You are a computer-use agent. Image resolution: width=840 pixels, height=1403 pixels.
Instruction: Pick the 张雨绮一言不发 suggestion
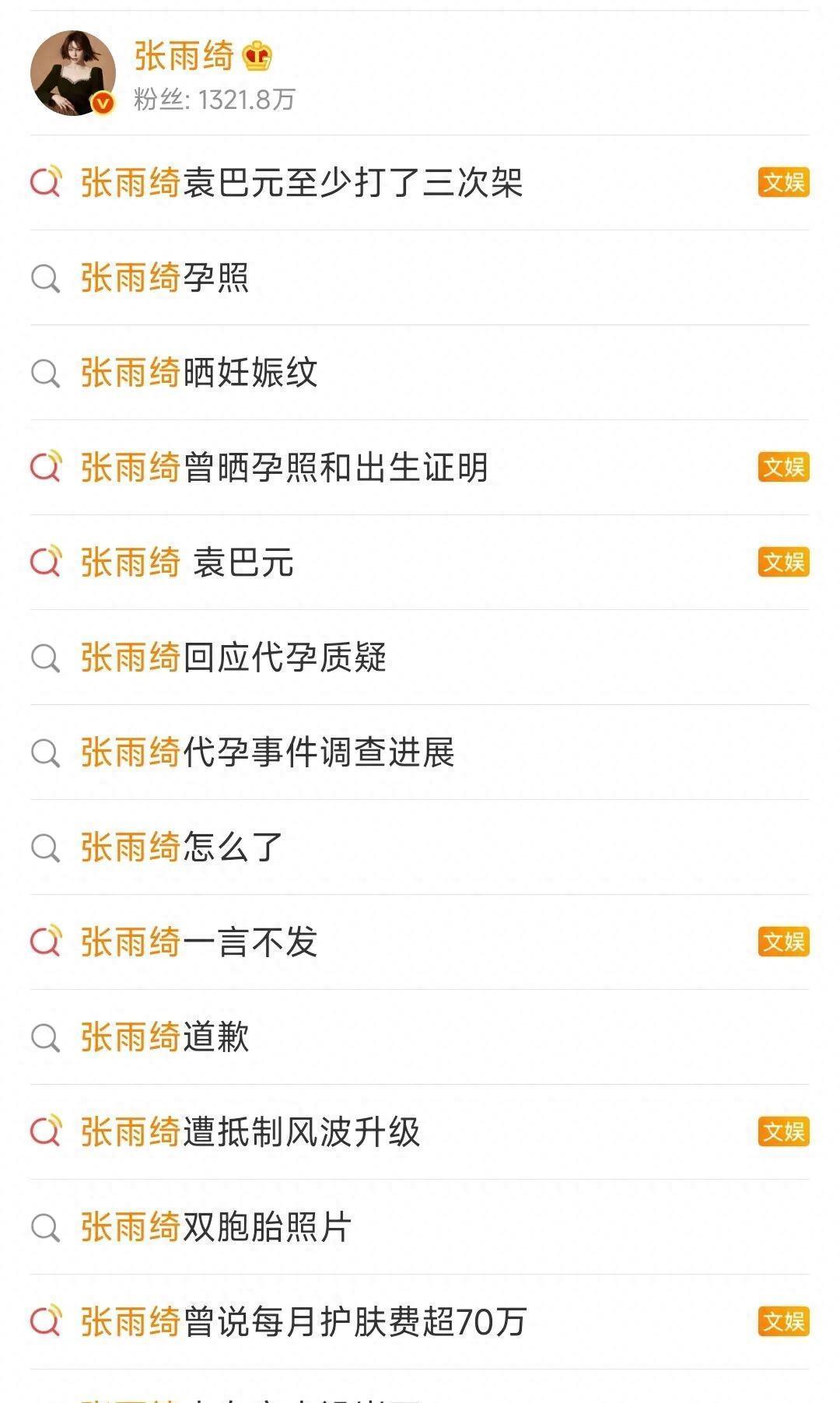[199, 943]
